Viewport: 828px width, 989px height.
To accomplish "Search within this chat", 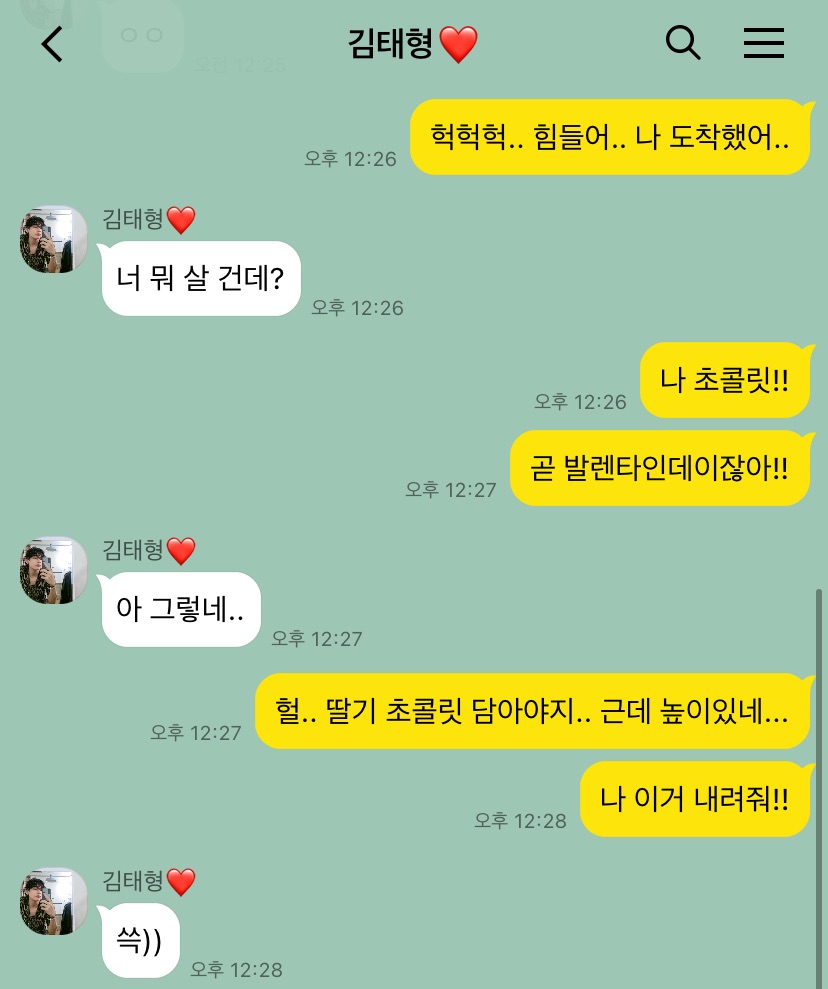I will pyautogui.click(x=683, y=43).
